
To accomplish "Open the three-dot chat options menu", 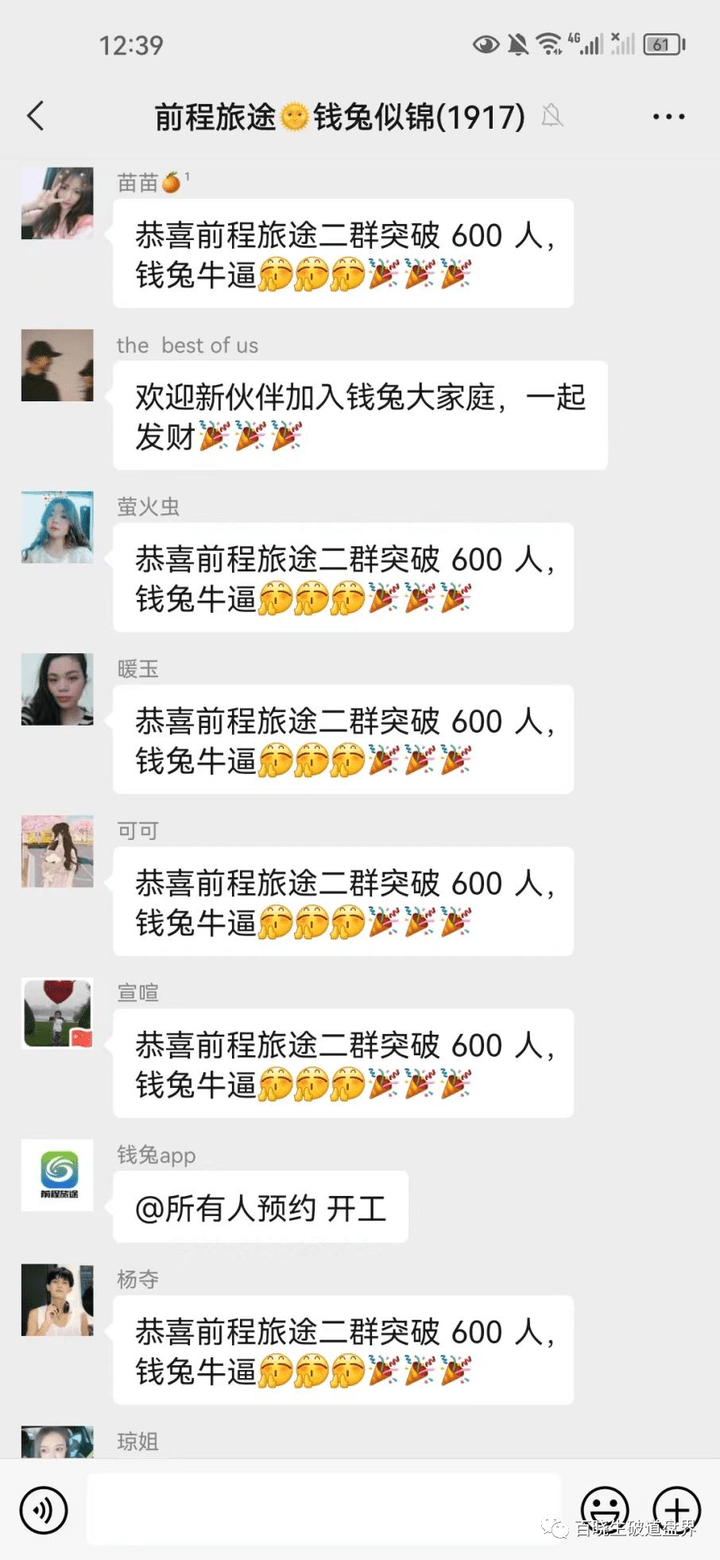I will tap(668, 117).
